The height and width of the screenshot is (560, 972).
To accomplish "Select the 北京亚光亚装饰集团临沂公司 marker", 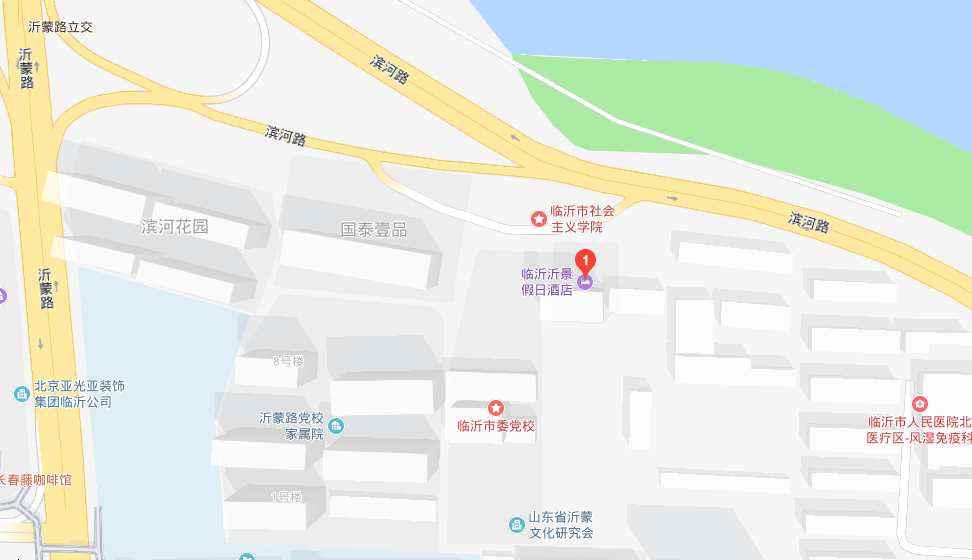I will (x=22, y=394).
